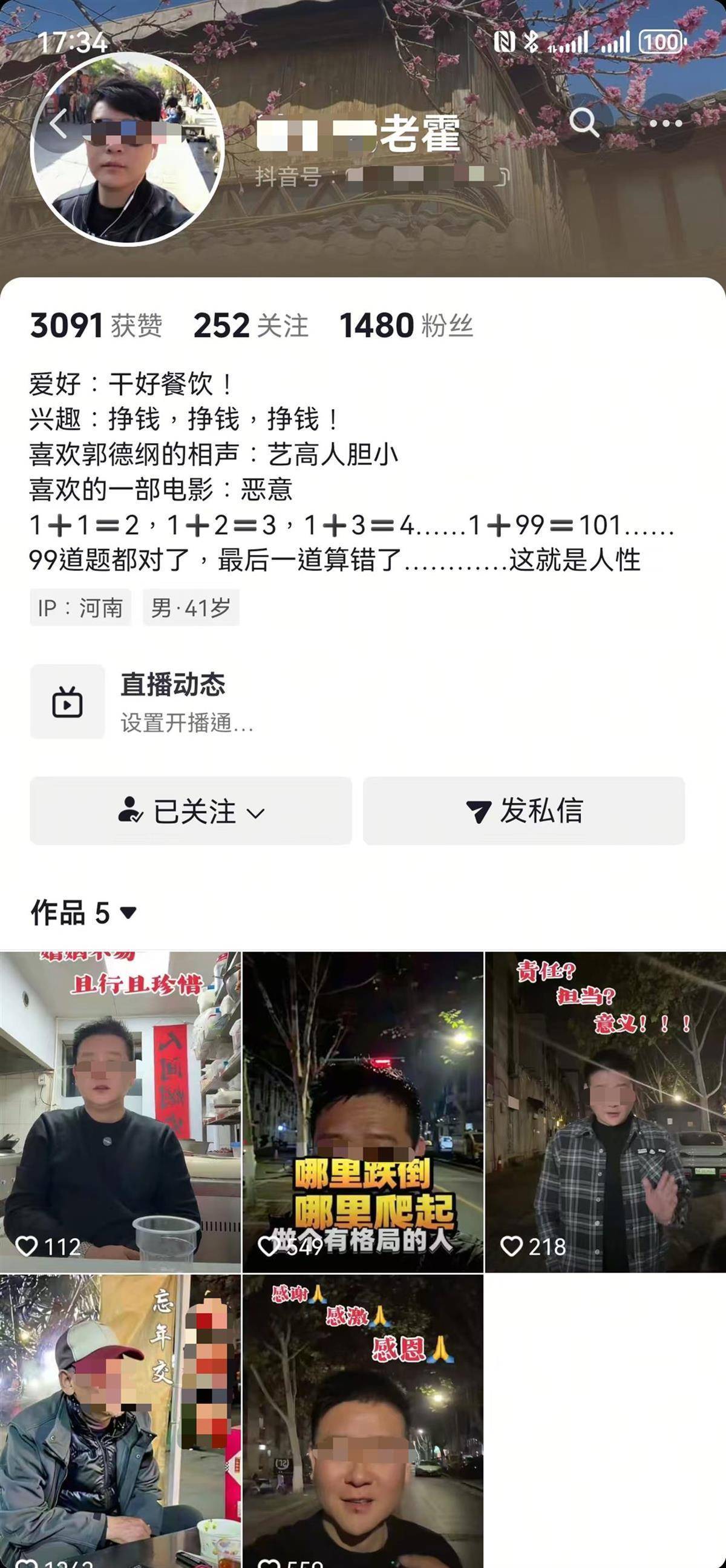The image size is (726, 1568).
Task: Go back using the top-left arrow
Action: (x=58, y=125)
